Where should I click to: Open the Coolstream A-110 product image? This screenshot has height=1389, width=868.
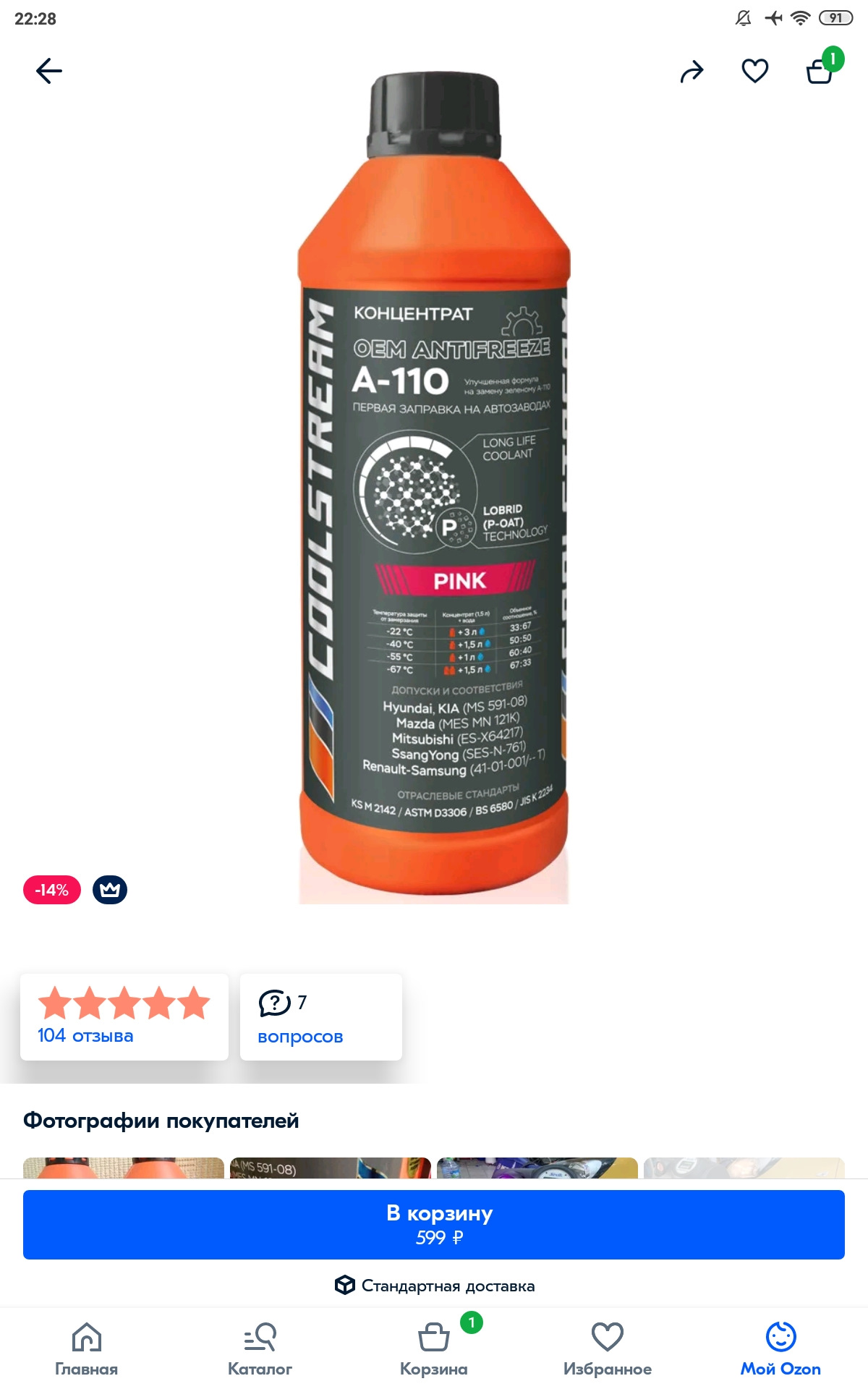[434, 492]
